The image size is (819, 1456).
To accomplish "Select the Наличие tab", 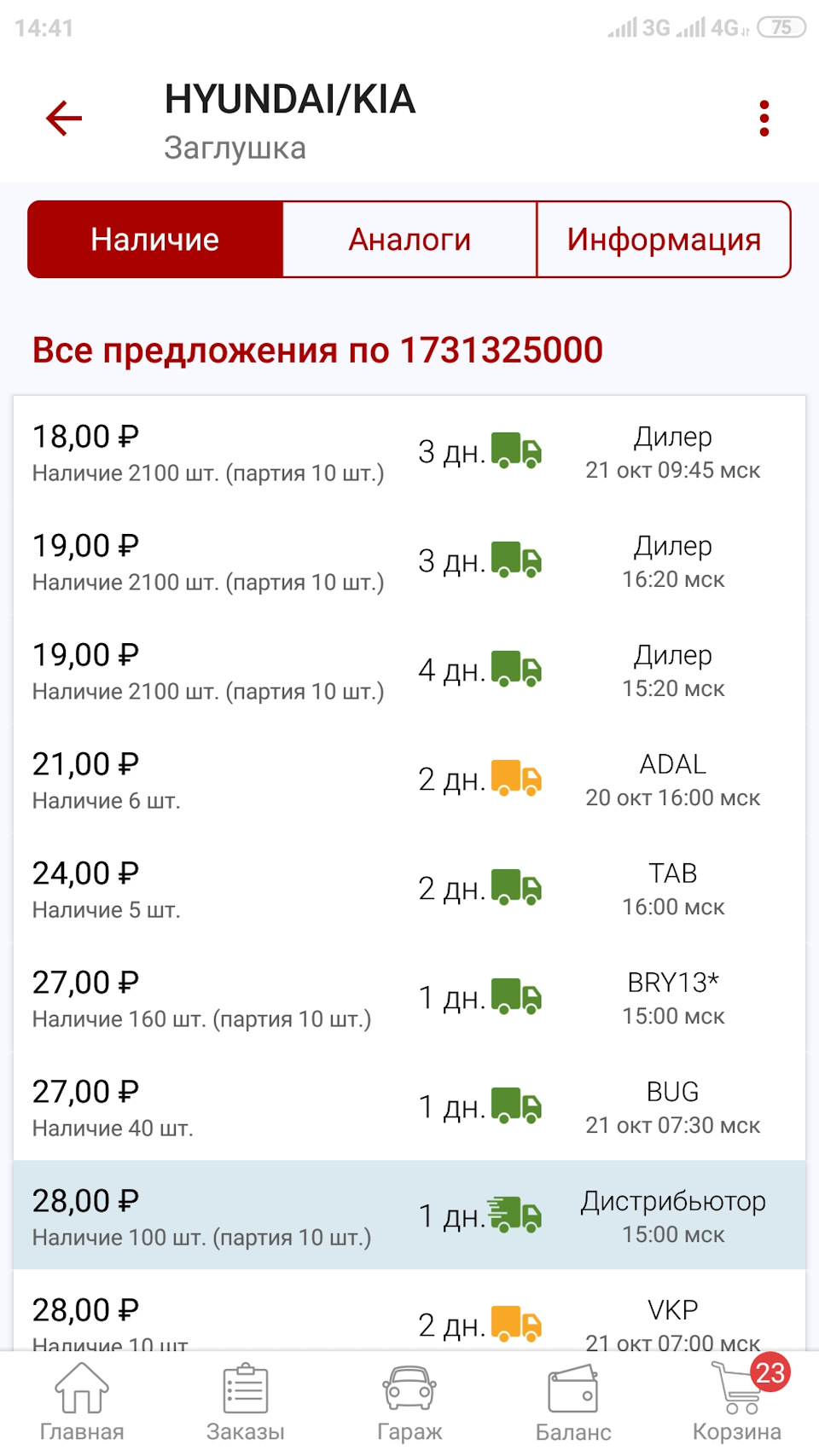I will point(155,239).
